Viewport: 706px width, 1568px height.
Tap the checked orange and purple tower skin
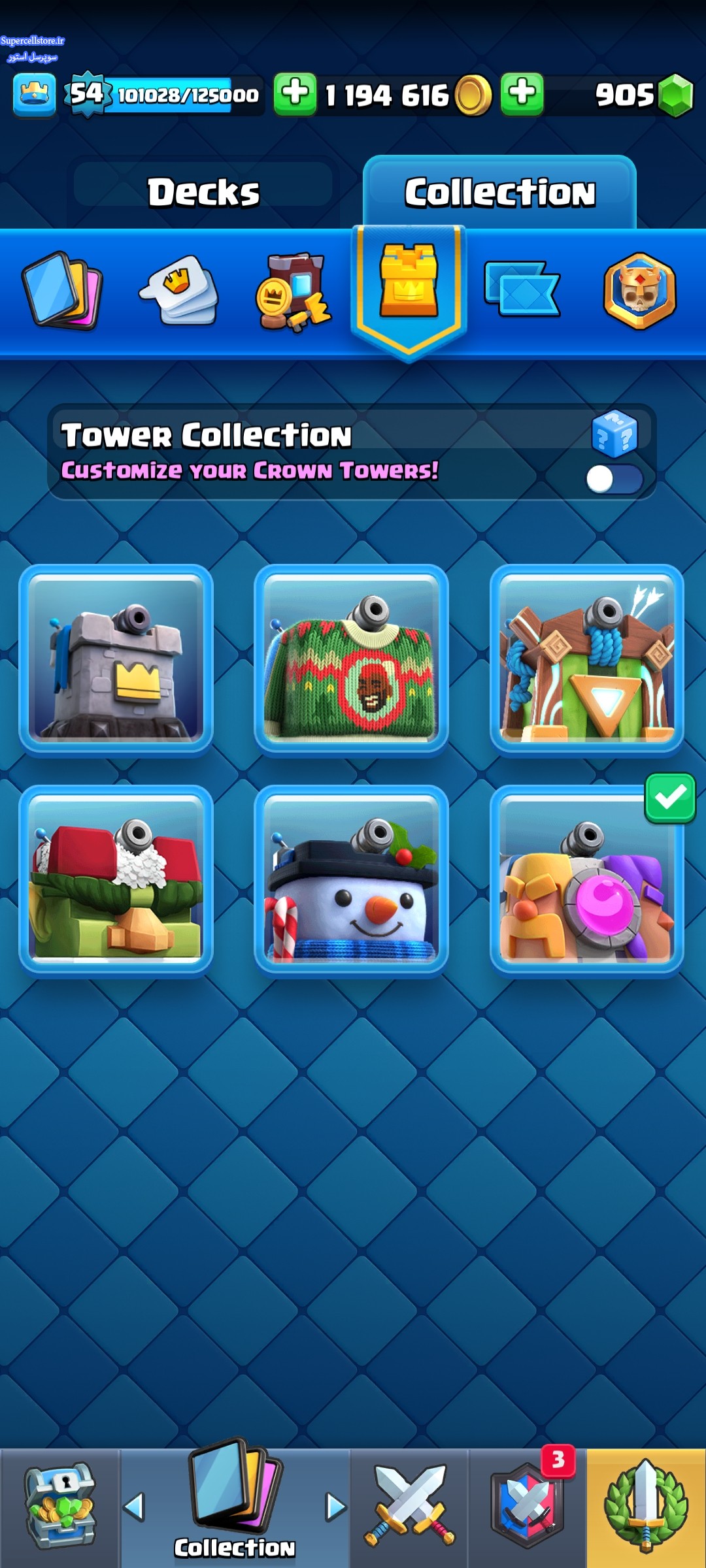(x=586, y=880)
